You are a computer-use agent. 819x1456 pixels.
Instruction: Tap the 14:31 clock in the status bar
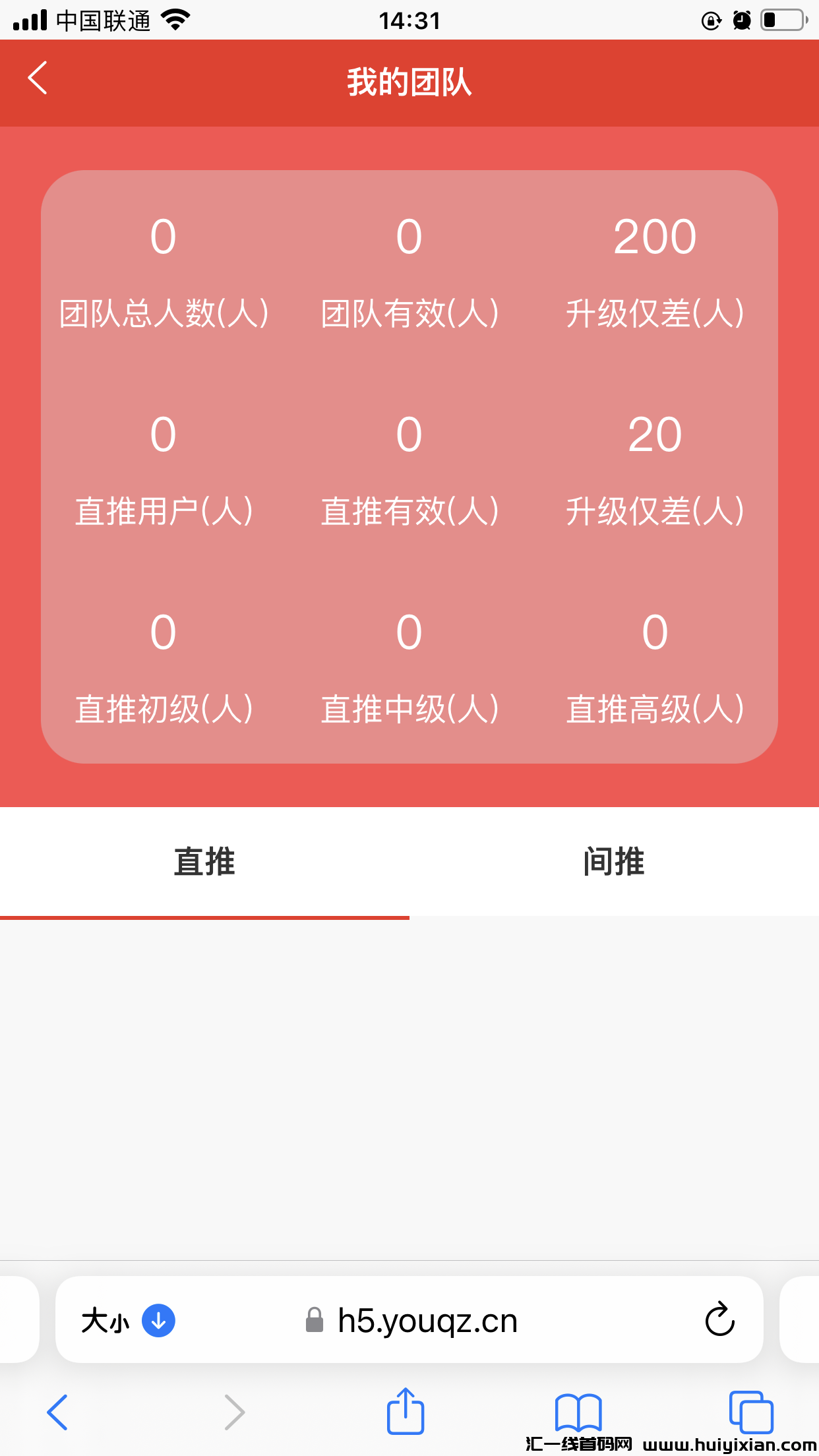tap(409, 20)
